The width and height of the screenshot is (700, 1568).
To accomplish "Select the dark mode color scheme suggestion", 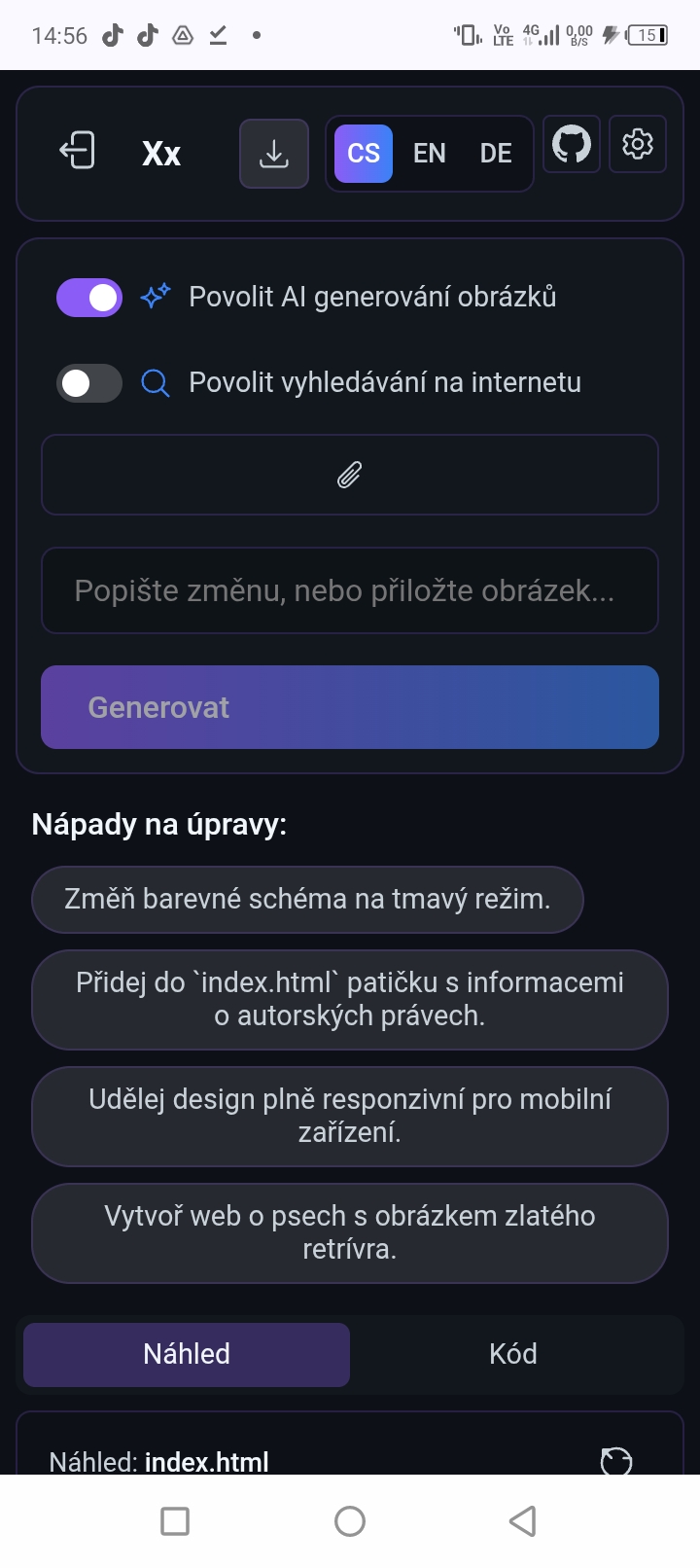I will pyautogui.click(x=307, y=900).
